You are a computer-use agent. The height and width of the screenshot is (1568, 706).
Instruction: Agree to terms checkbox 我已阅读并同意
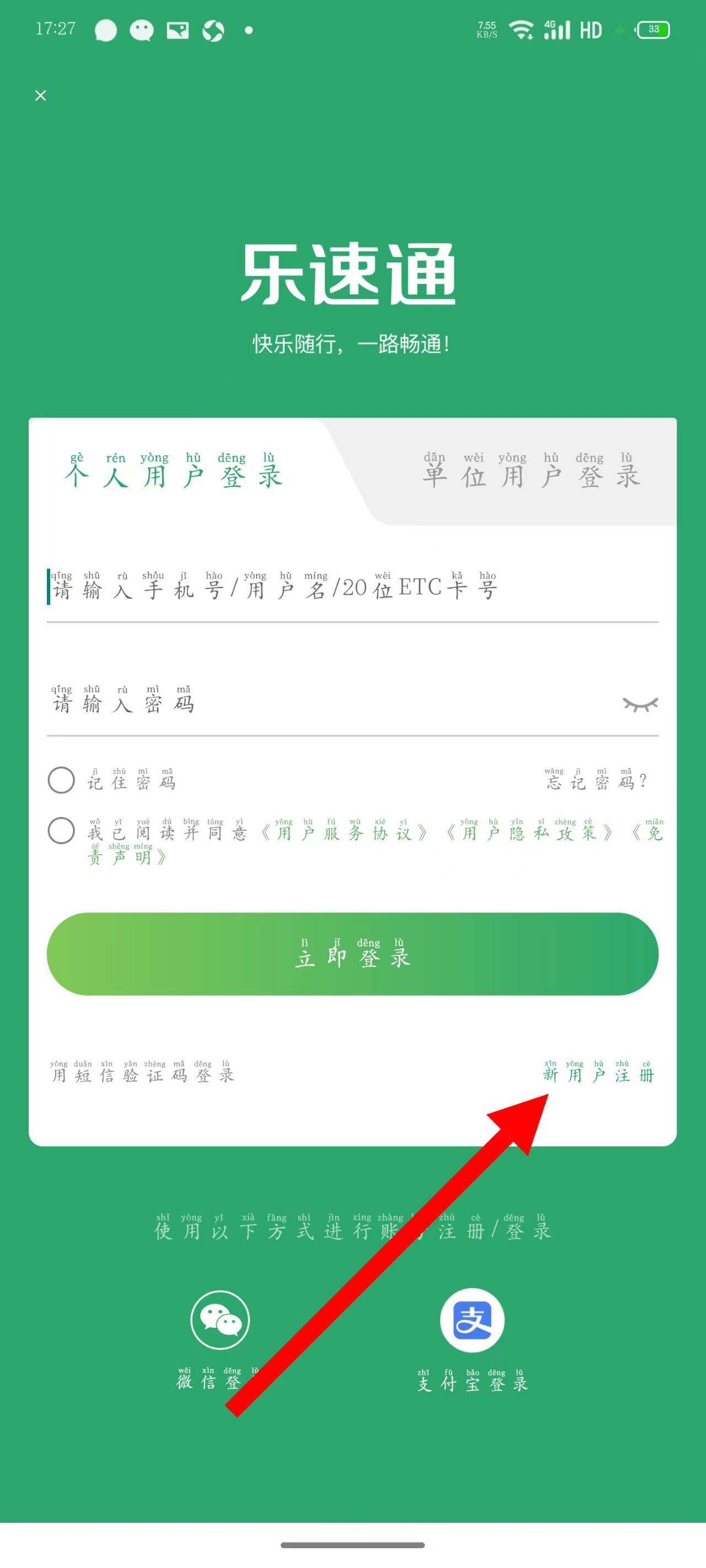(x=62, y=831)
